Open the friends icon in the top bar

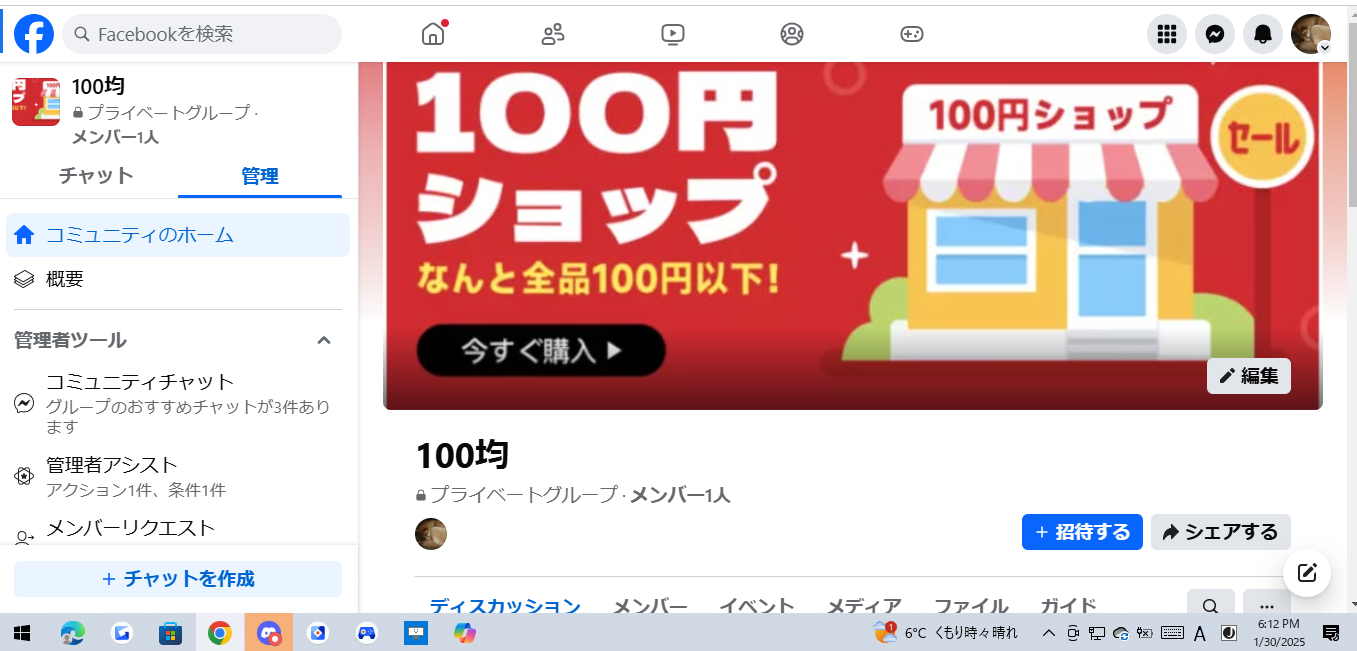pyautogui.click(x=553, y=34)
